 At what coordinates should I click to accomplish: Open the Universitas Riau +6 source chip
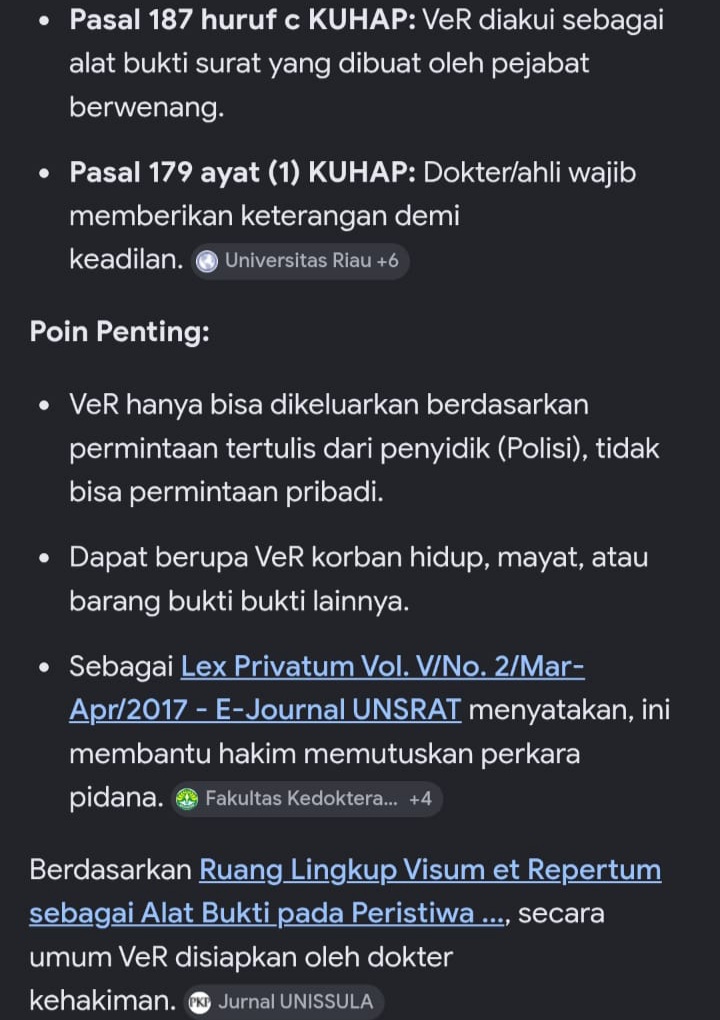pos(301,261)
